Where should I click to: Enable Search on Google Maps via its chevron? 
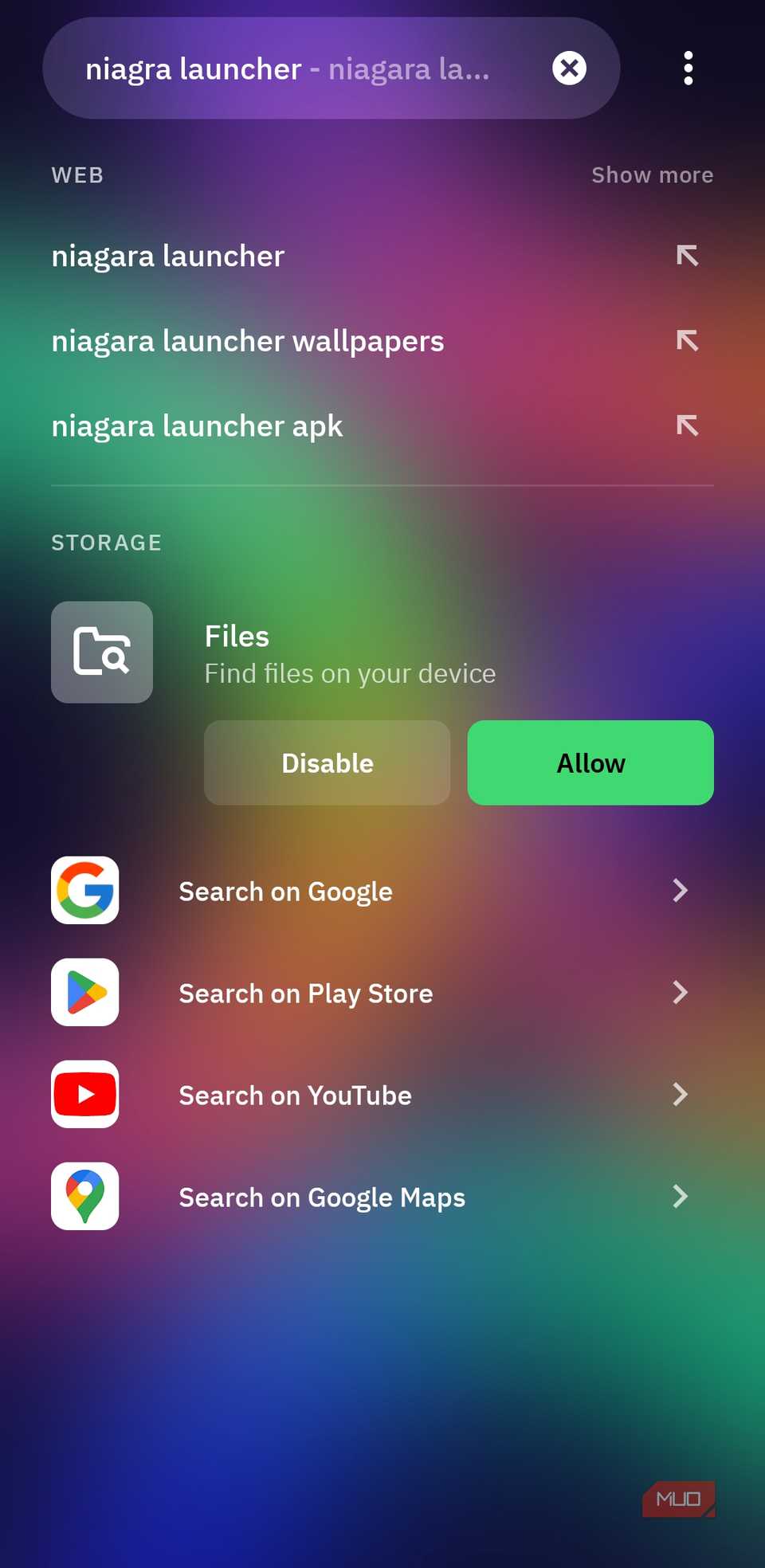[x=679, y=1196]
